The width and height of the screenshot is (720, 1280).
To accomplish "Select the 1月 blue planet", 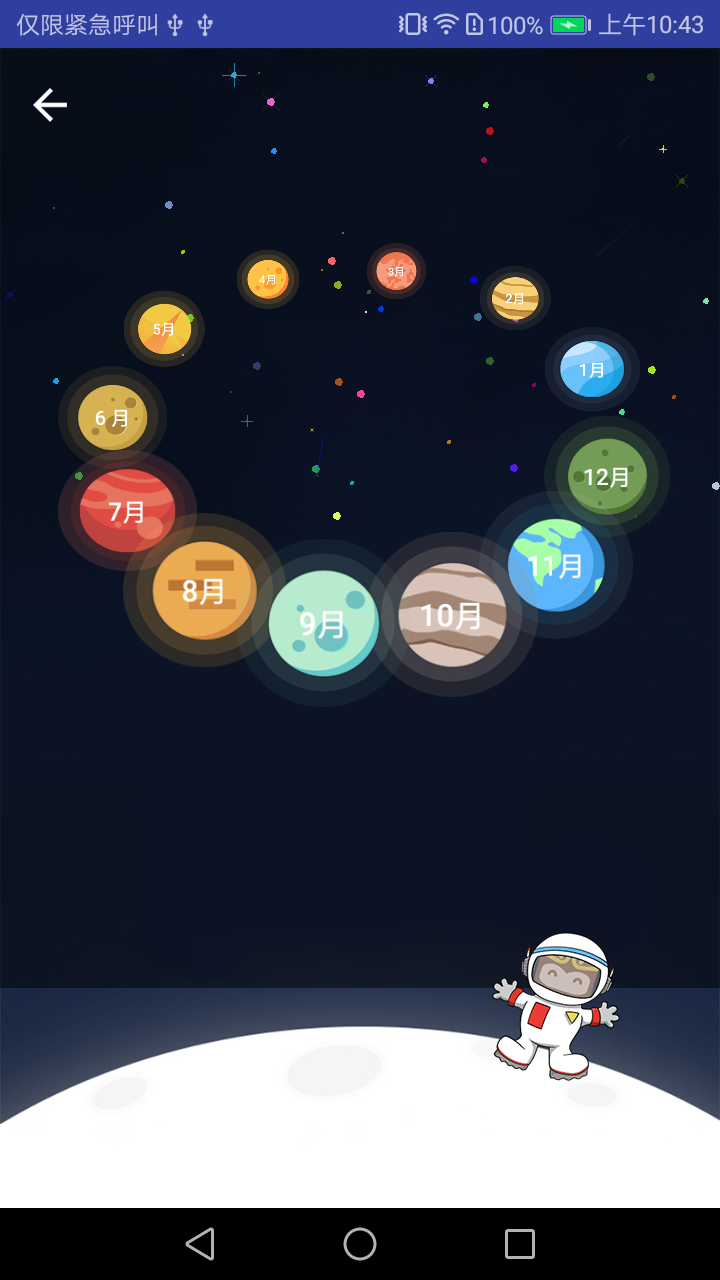I will tap(592, 369).
